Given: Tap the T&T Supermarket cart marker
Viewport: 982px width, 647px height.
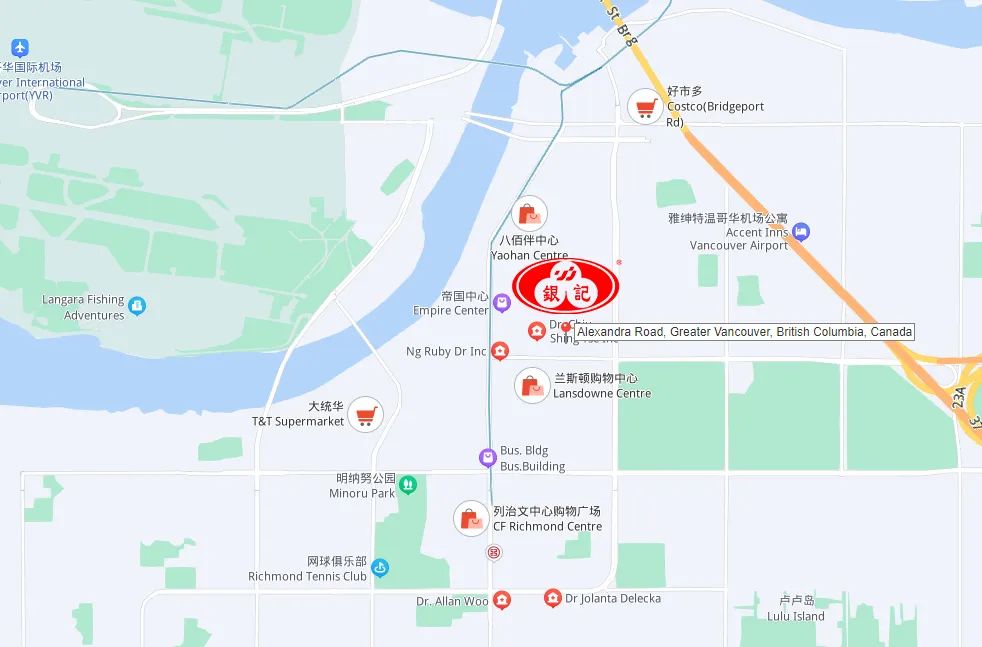Looking at the screenshot, I should pos(365,415).
